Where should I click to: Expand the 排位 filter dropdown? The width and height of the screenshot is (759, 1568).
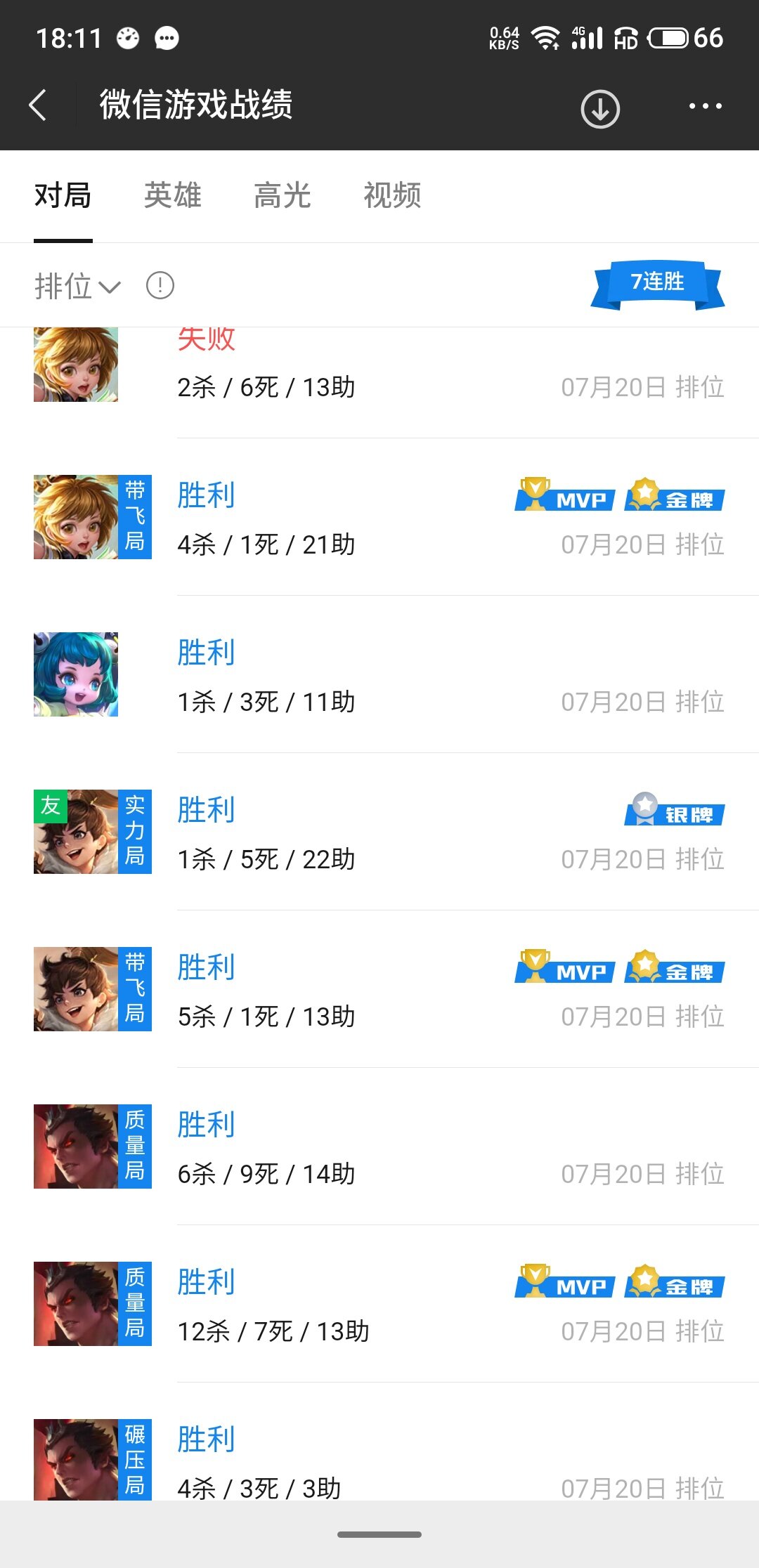pos(77,286)
